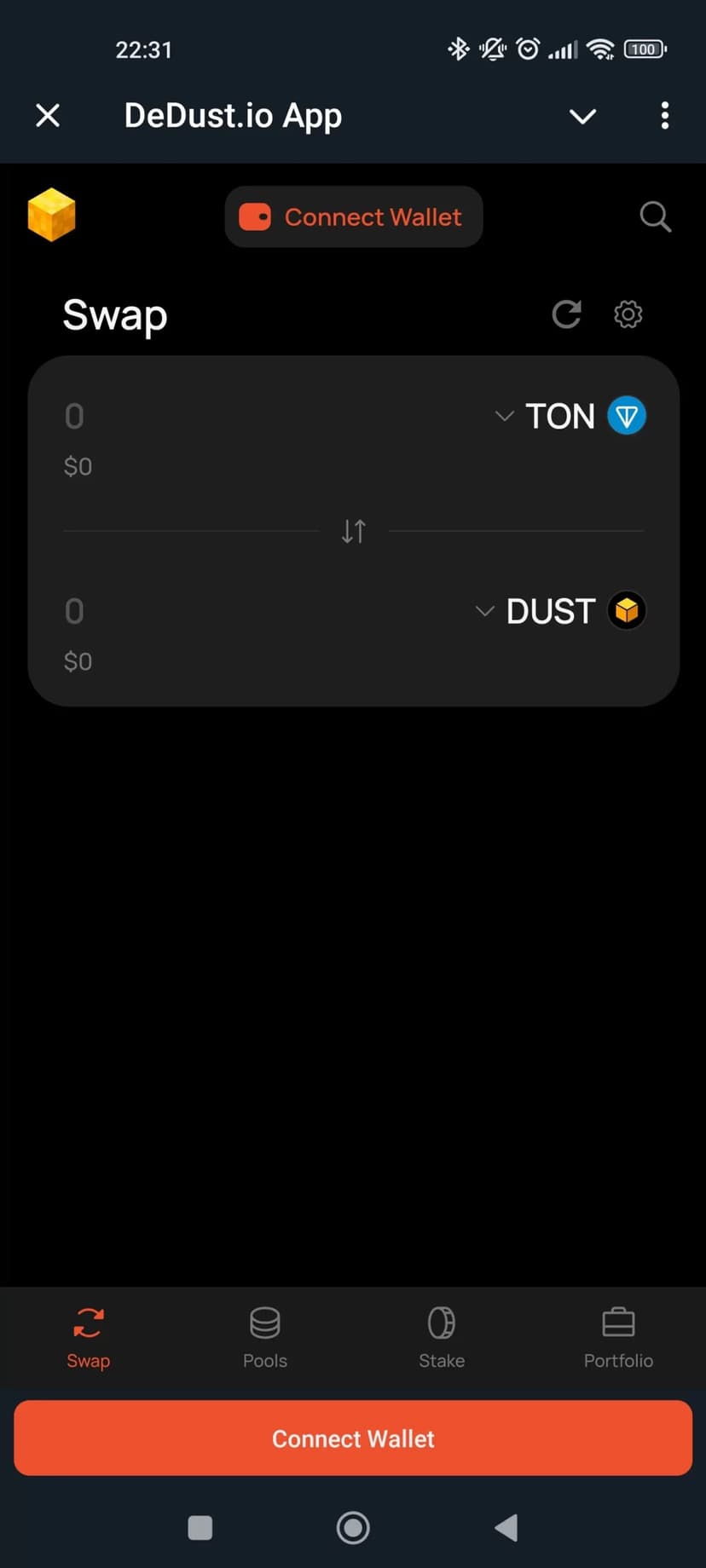Close the DeDust.io App window
This screenshot has width=706, height=1568.
coord(48,115)
